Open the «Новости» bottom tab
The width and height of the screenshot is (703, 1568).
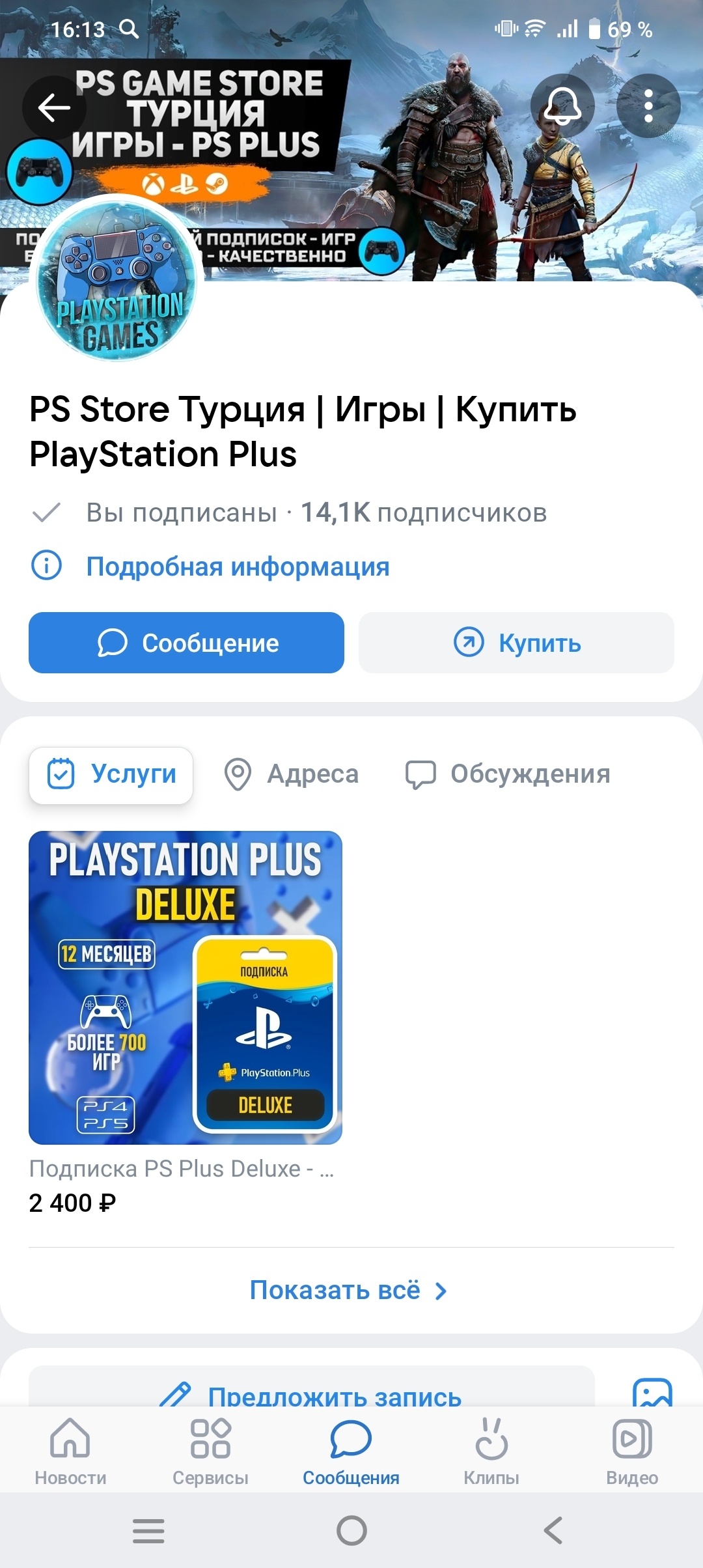(x=70, y=1449)
